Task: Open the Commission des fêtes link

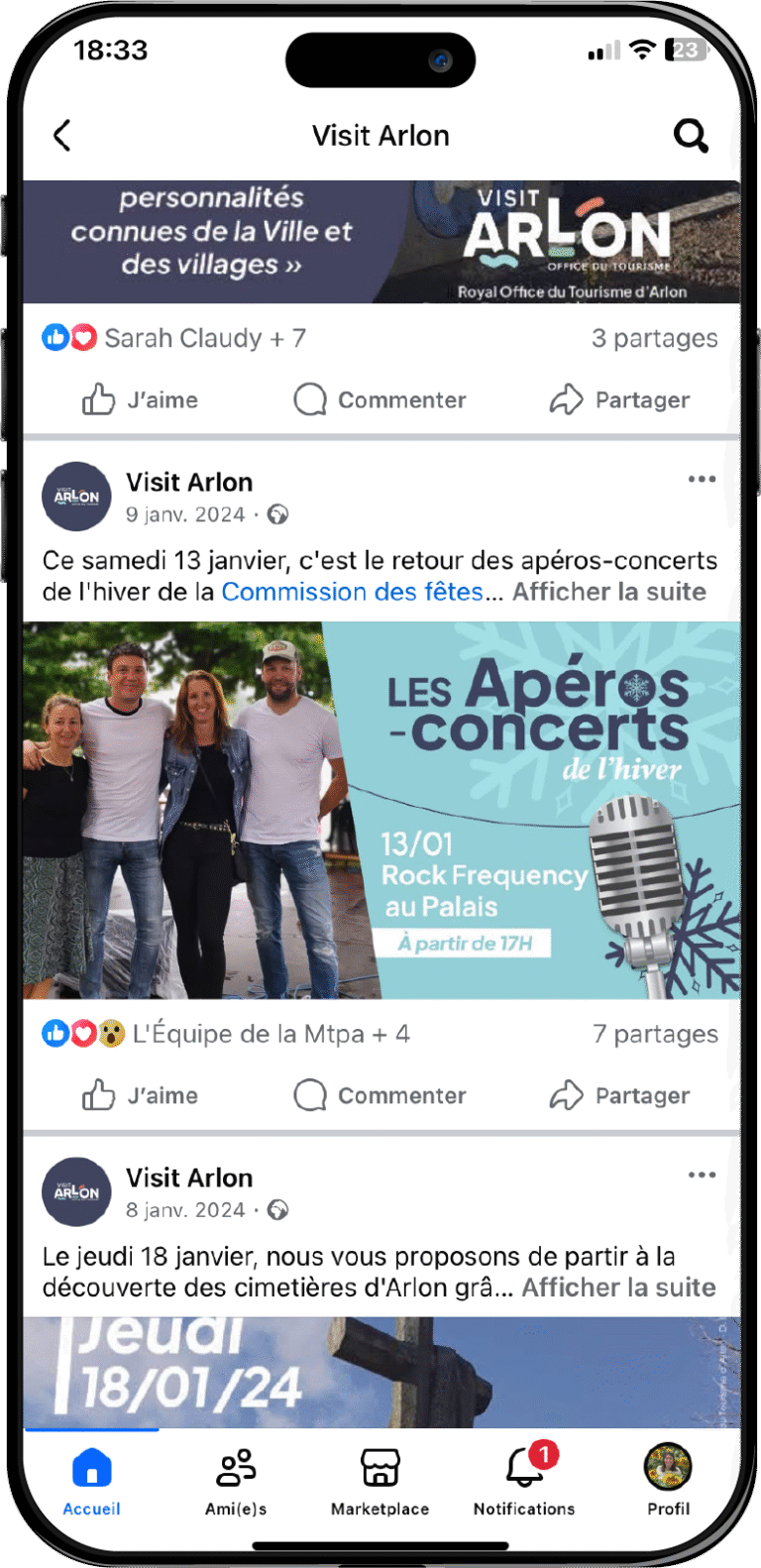Action: pyautogui.click(x=352, y=593)
